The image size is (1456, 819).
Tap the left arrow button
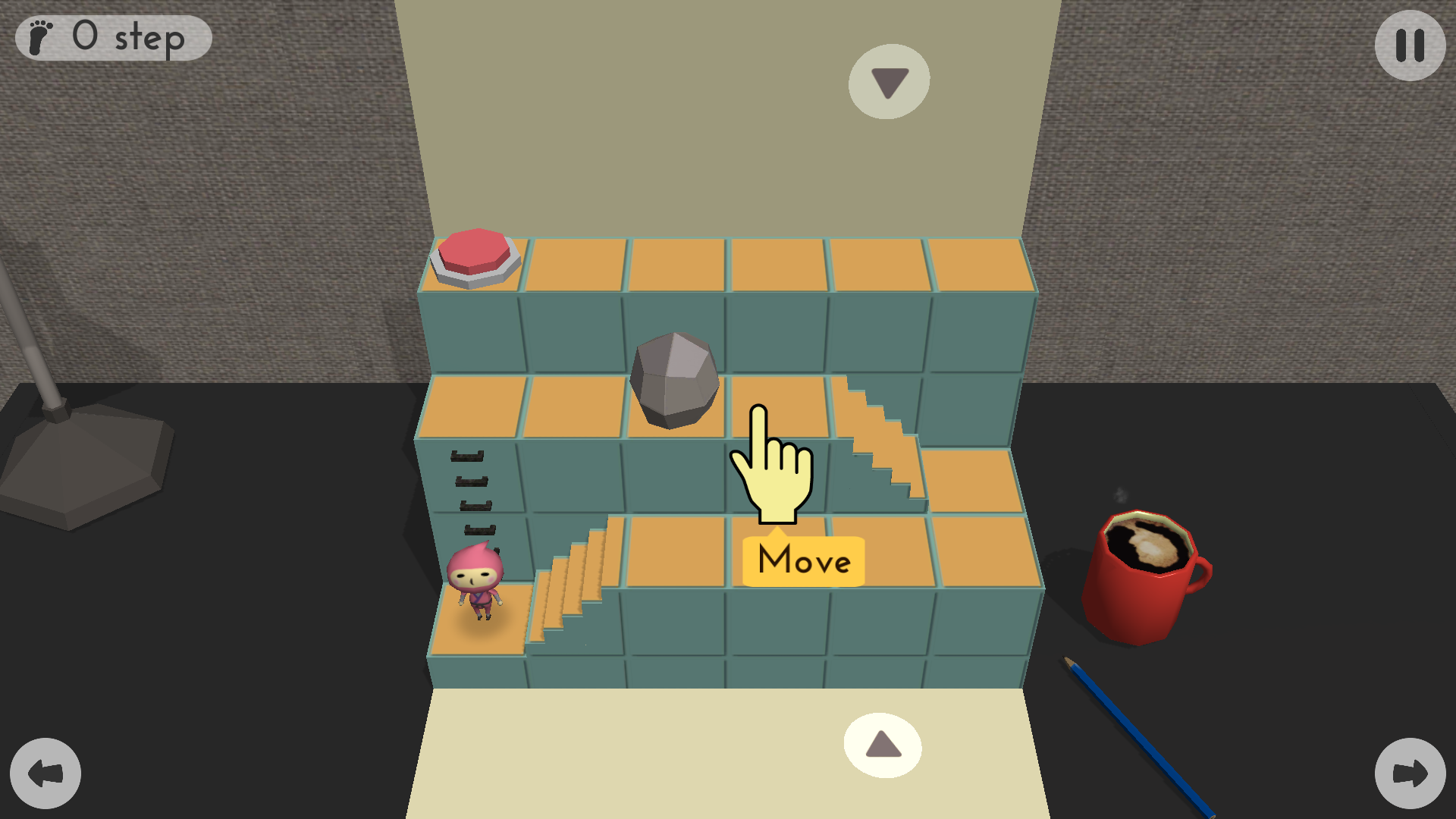(x=45, y=773)
